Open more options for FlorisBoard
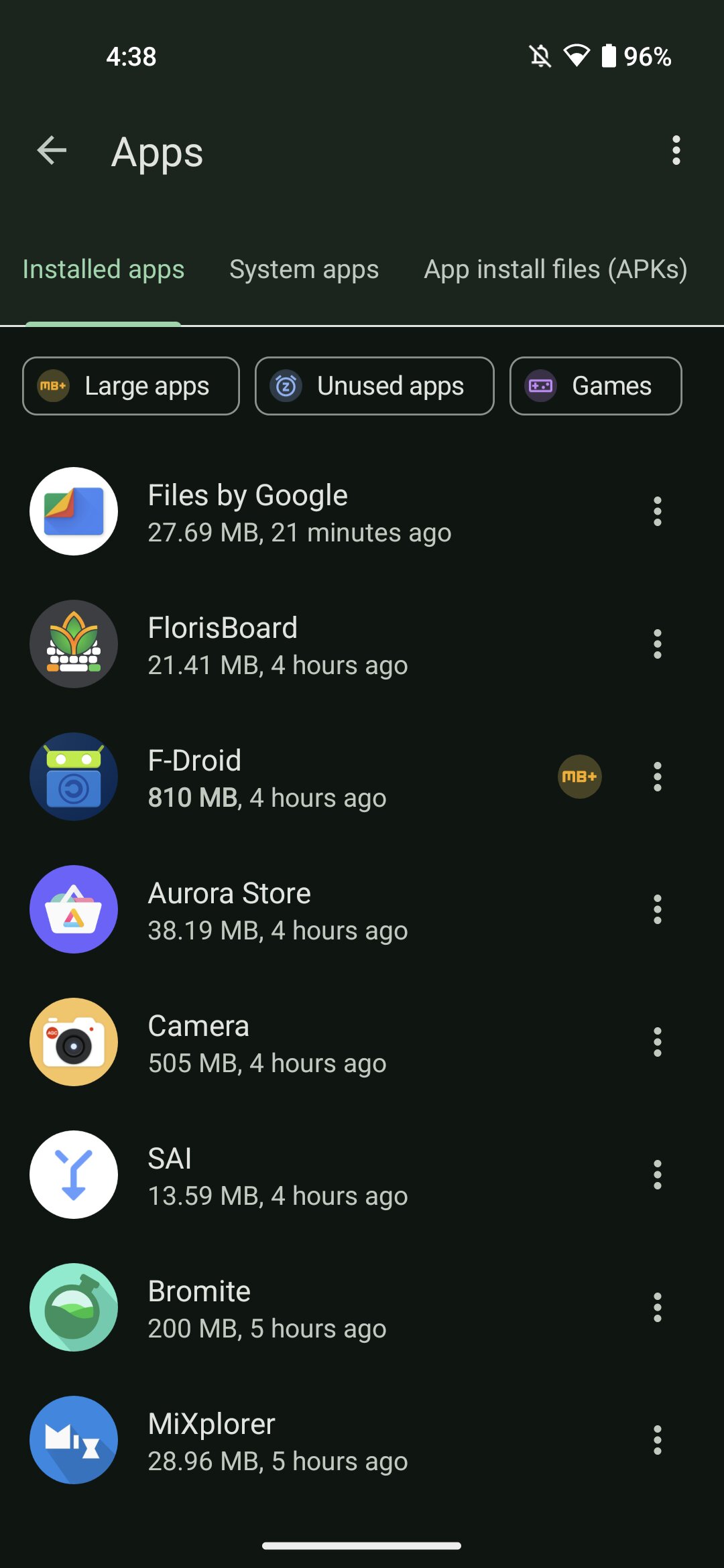 (x=657, y=644)
